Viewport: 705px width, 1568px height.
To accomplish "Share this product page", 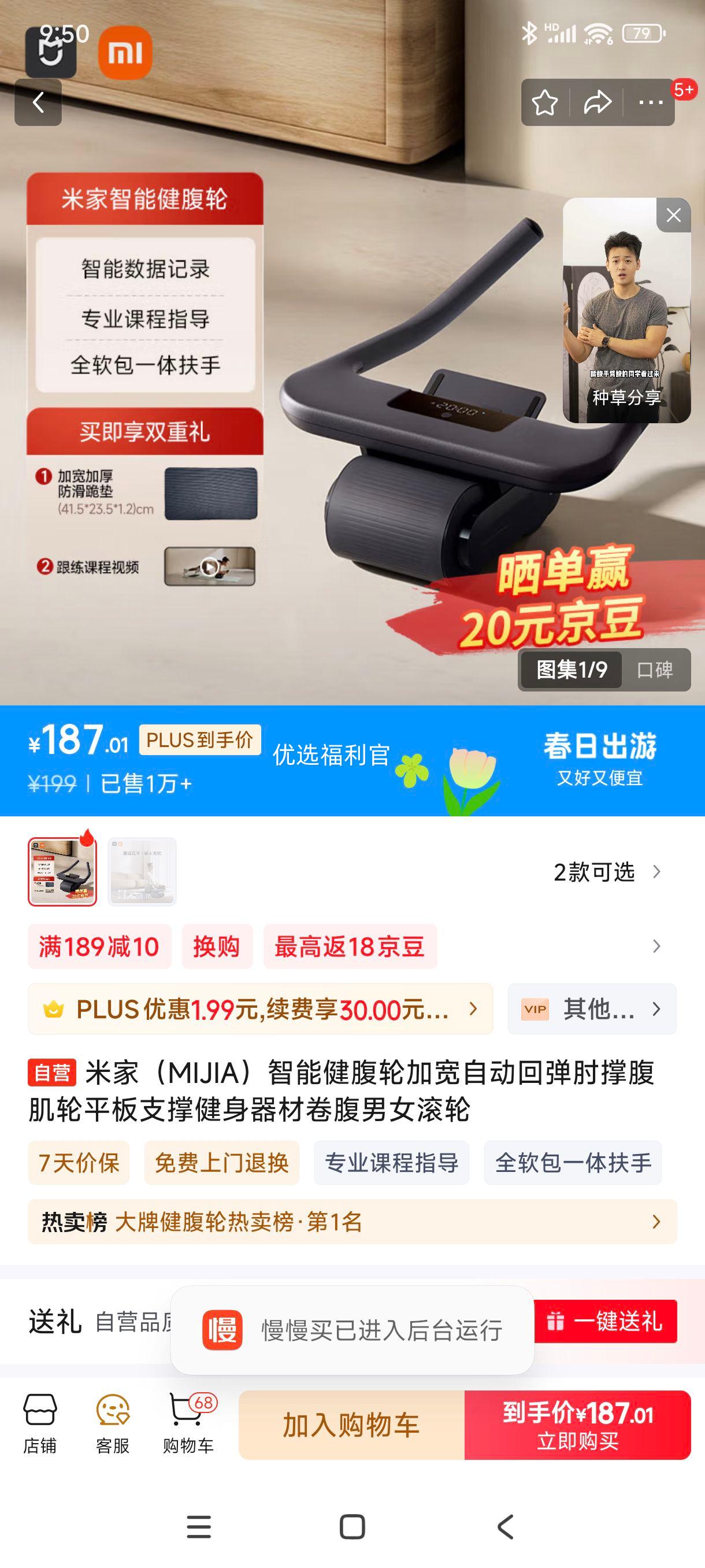I will pyautogui.click(x=598, y=102).
